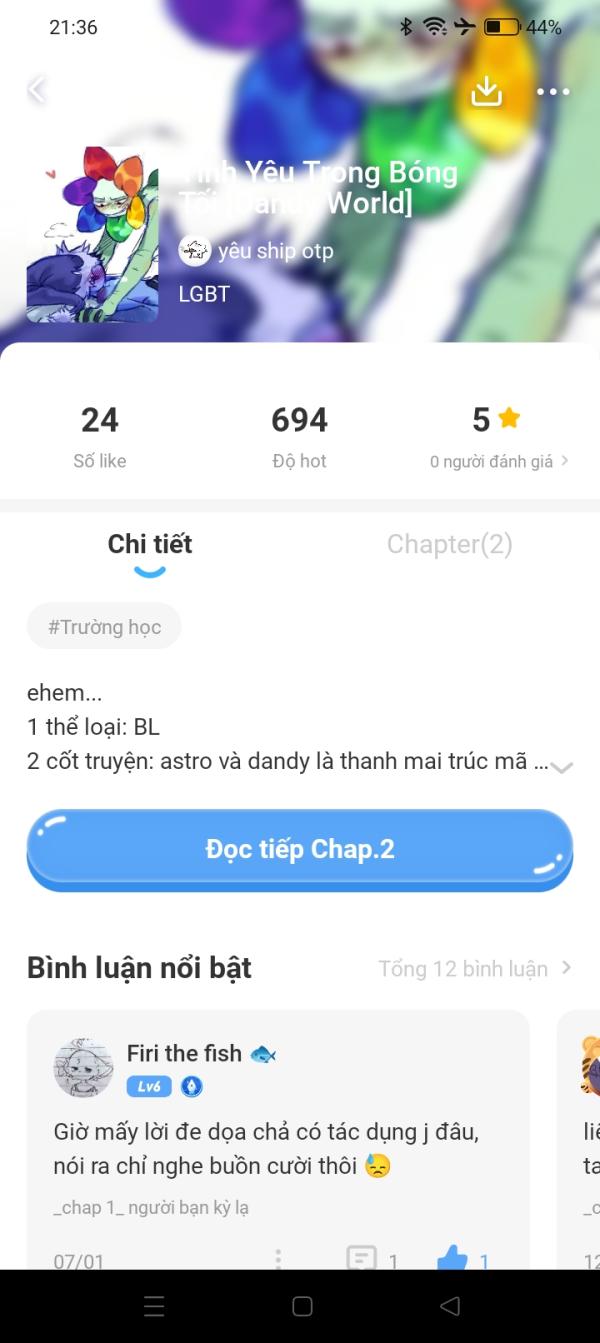Switch to the Chapter(2) tab
600x1343 pixels.
point(449,544)
